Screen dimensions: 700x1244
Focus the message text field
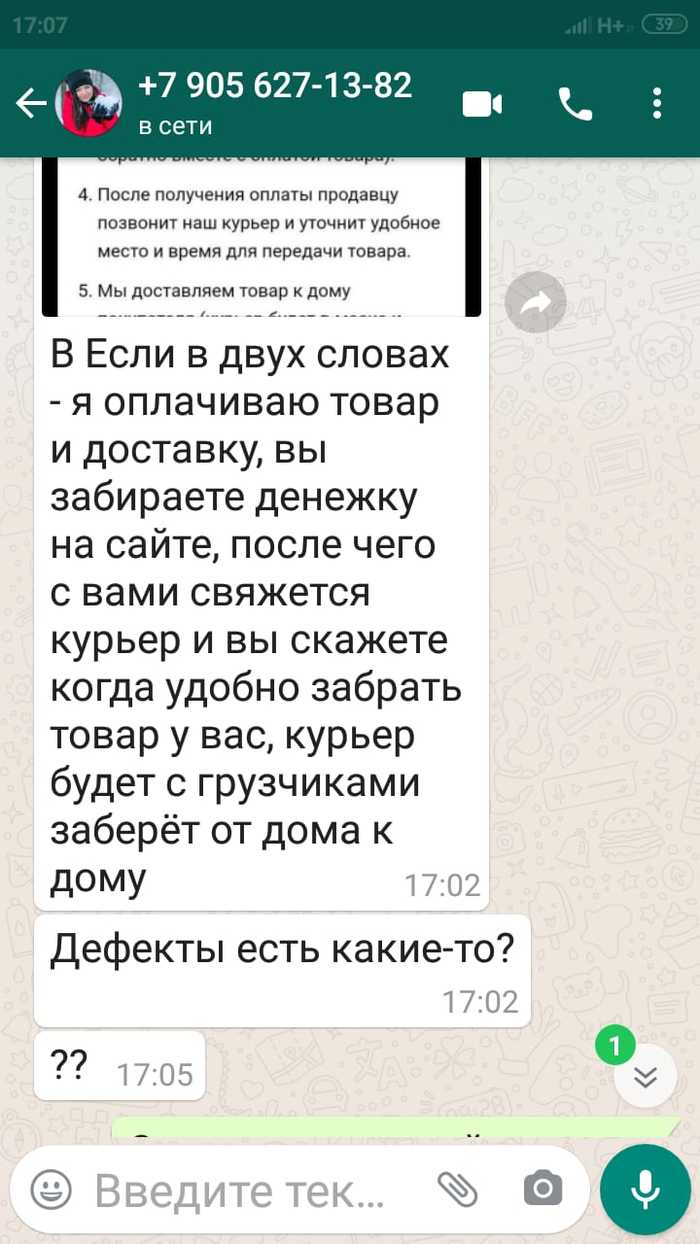[x=240, y=1190]
